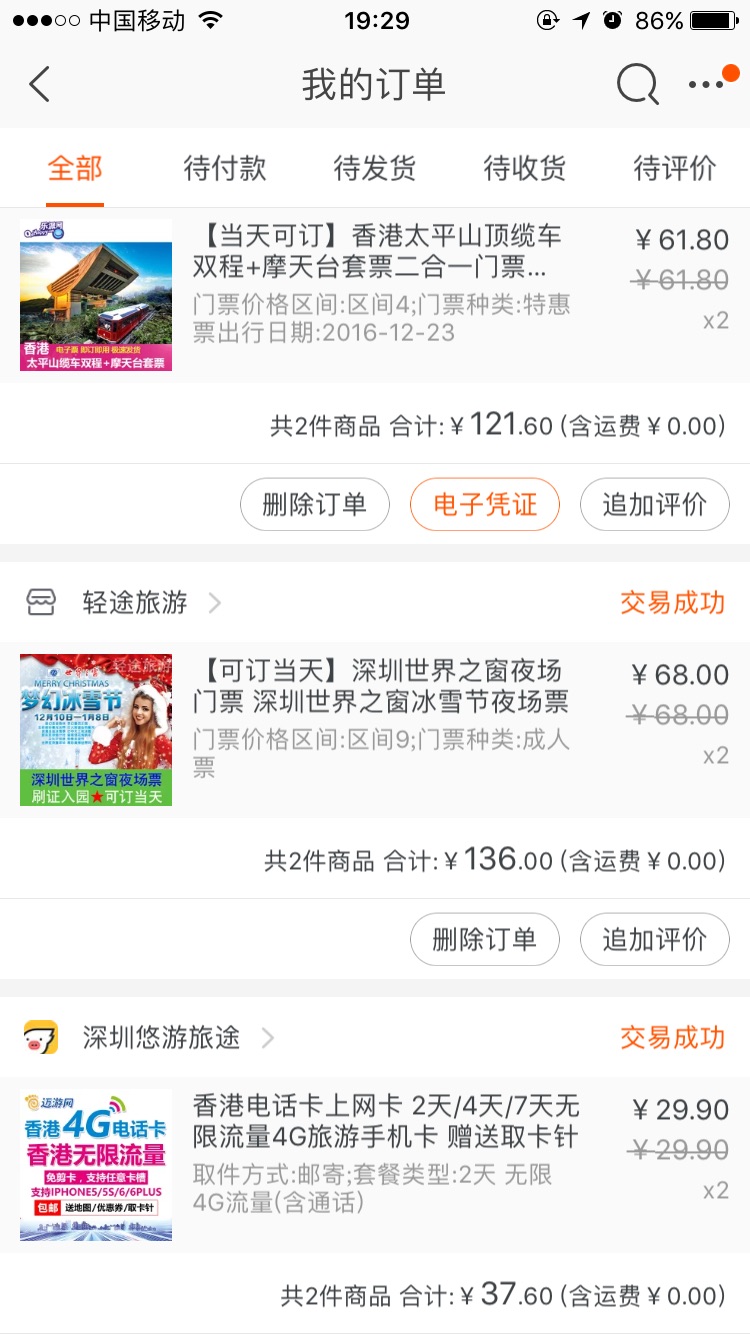View the 待评价 tab

pyautogui.click(x=675, y=168)
